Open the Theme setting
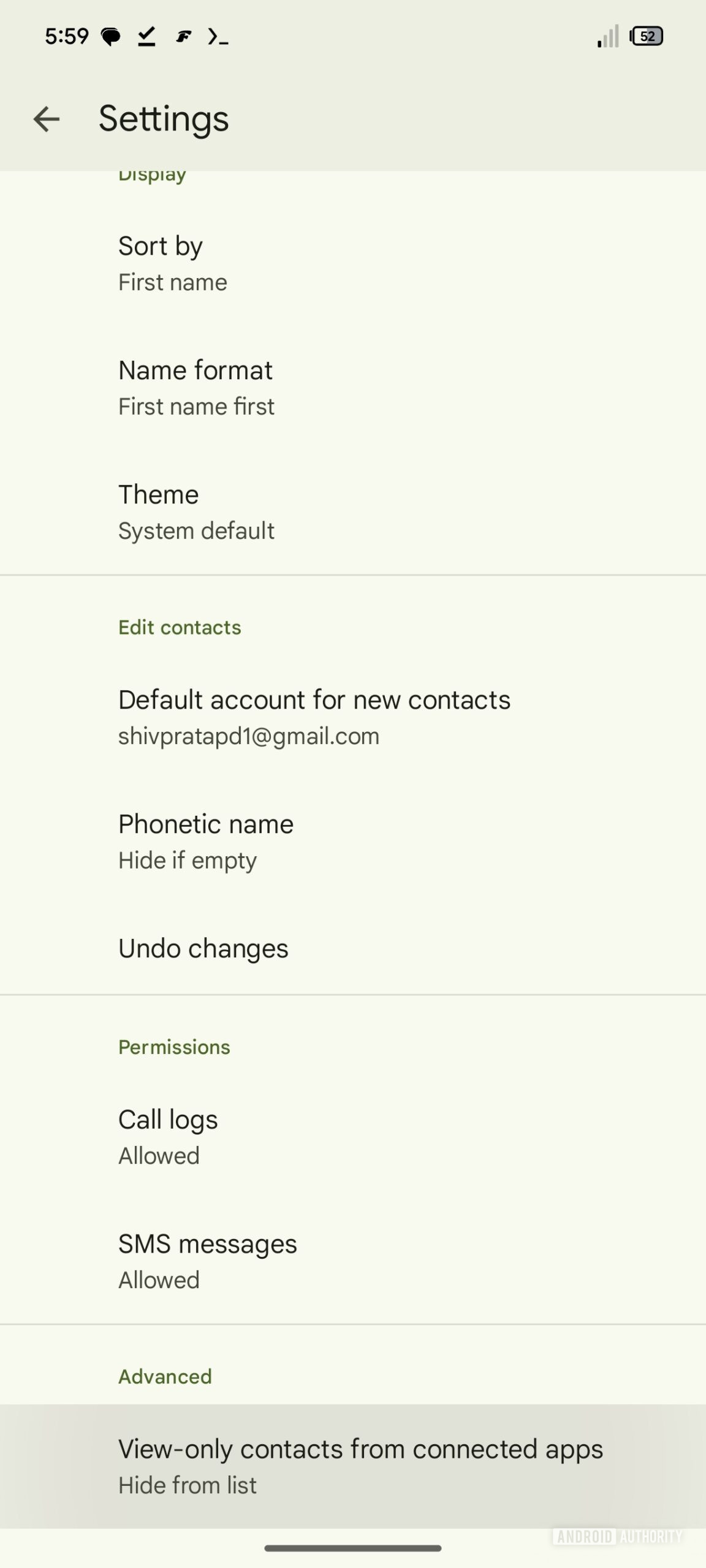 353,512
